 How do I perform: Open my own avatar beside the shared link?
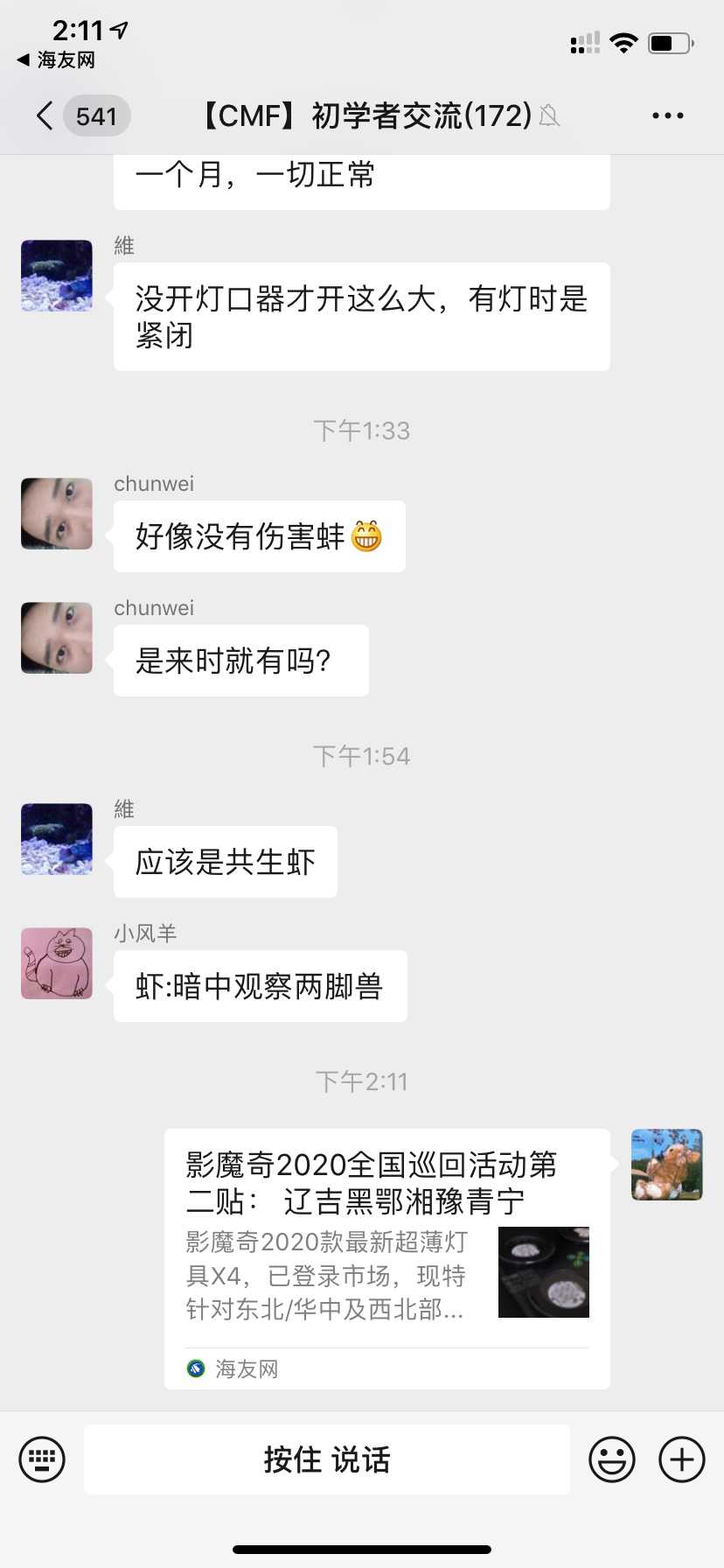(666, 1165)
